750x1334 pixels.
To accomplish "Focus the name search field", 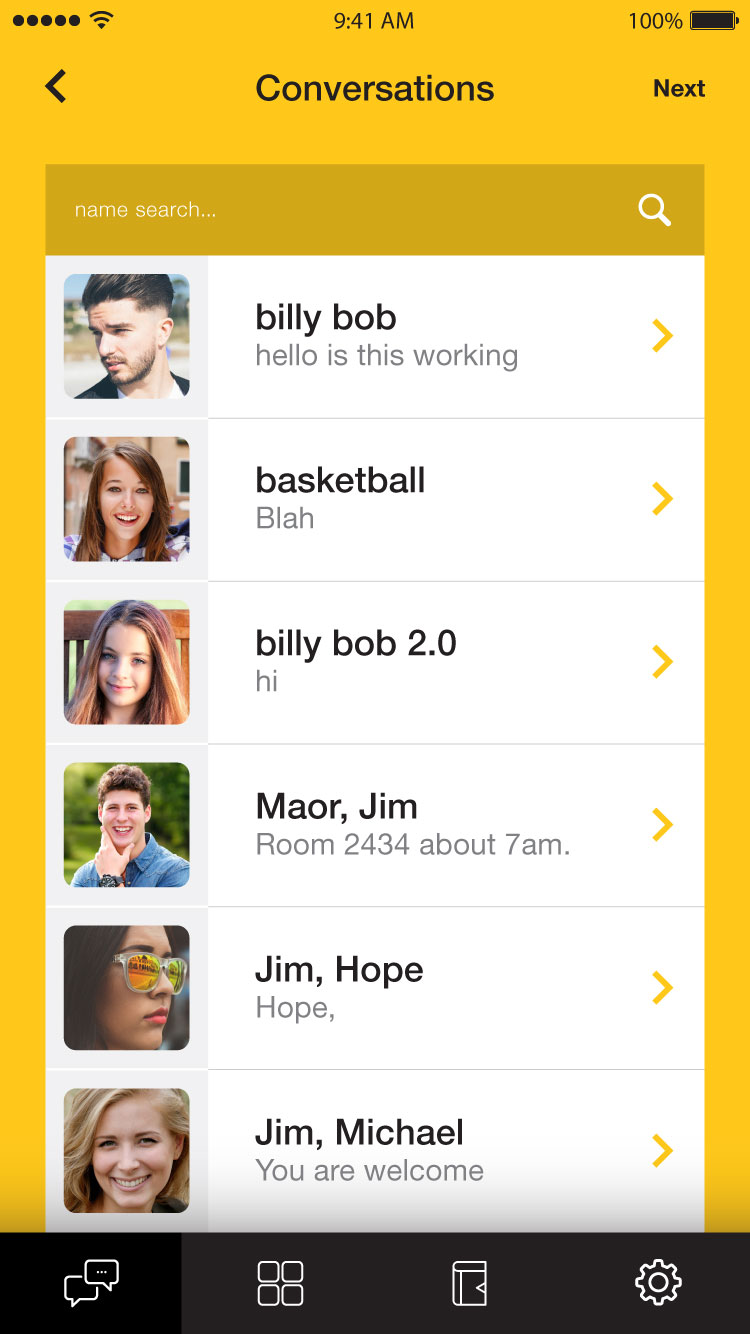I will pyautogui.click(x=330, y=210).
